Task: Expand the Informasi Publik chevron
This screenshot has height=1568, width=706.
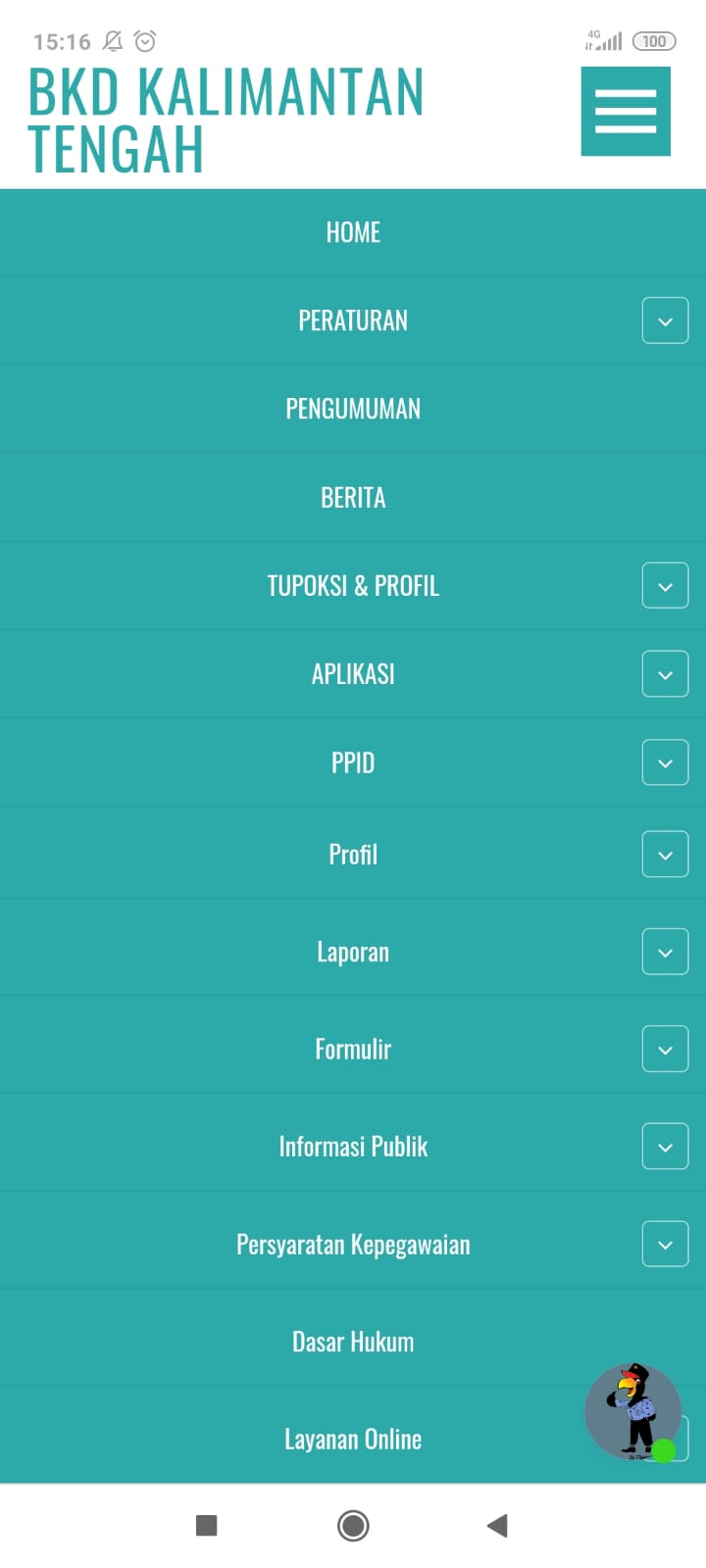Action: click(665, 1147)
